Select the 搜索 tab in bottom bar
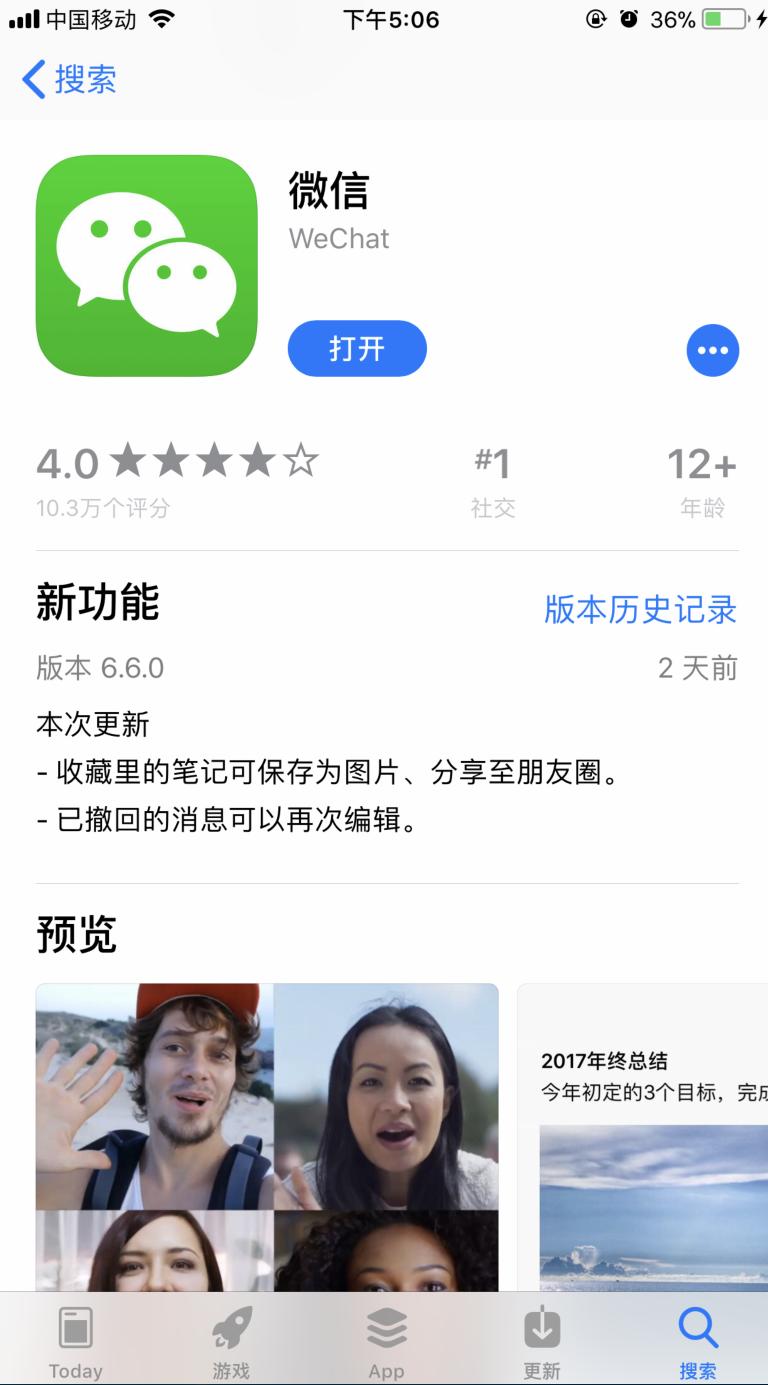The width and height of the screenshot is (768, 1385). pyautogui.click(x=697, y=1341)
